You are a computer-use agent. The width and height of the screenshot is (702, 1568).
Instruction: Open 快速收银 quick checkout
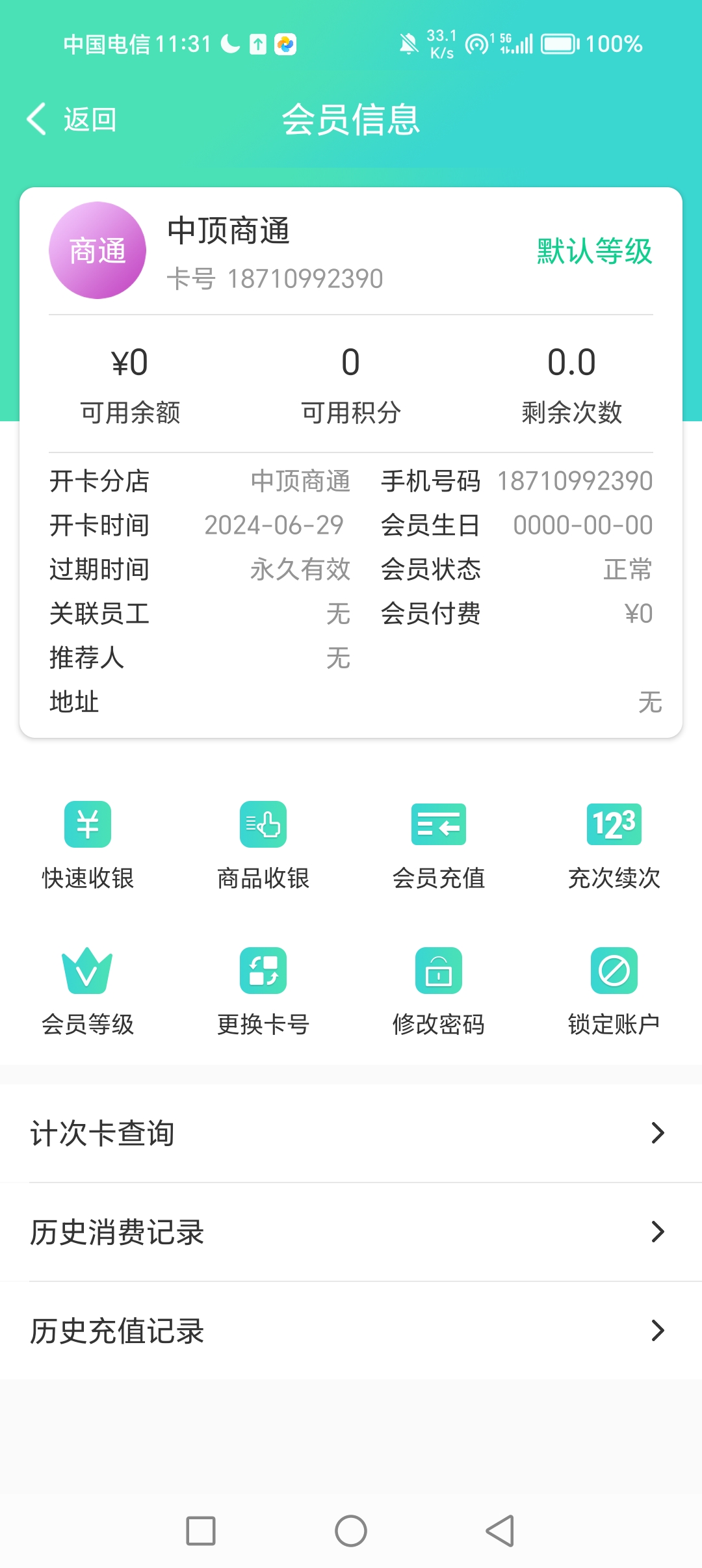[x=88, y=844]
